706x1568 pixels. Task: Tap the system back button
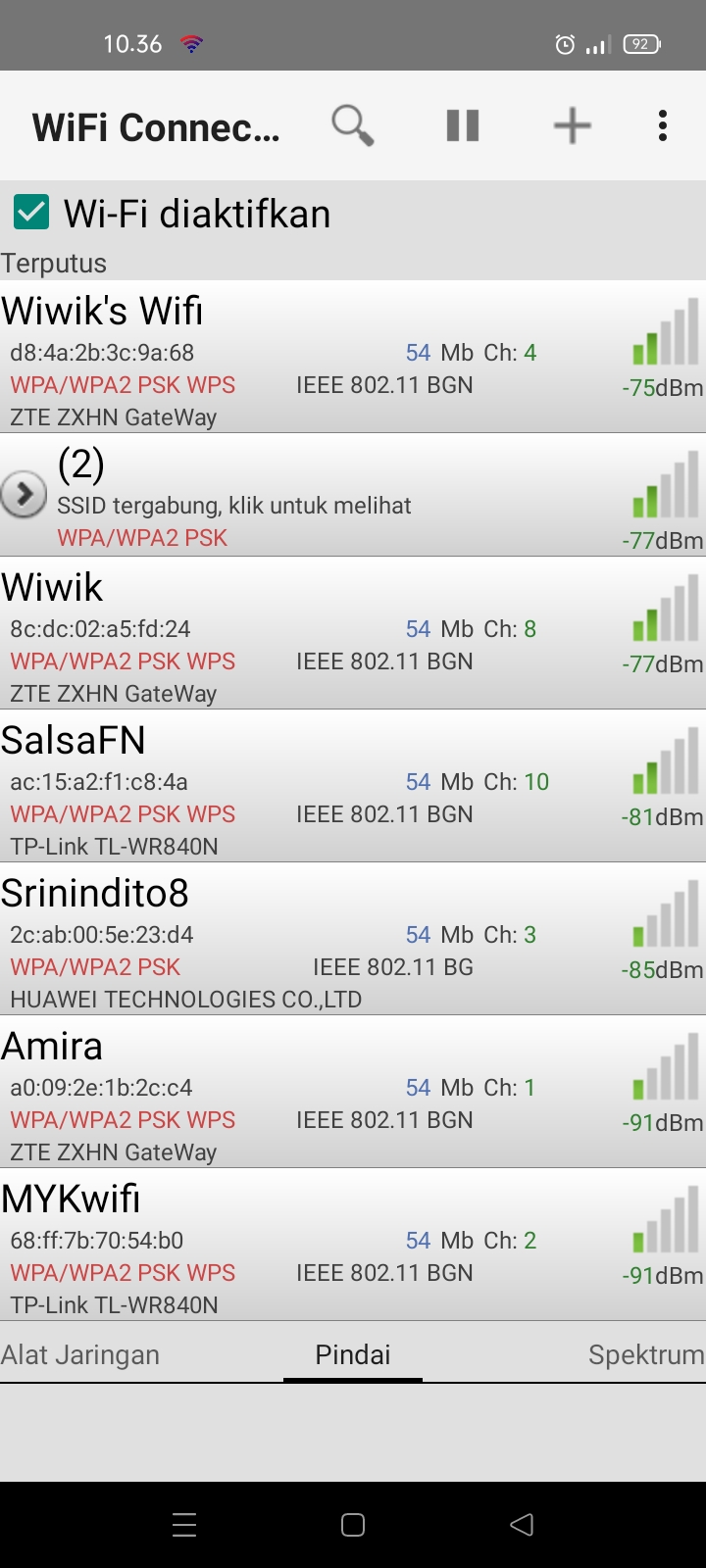click(522, 1524)
